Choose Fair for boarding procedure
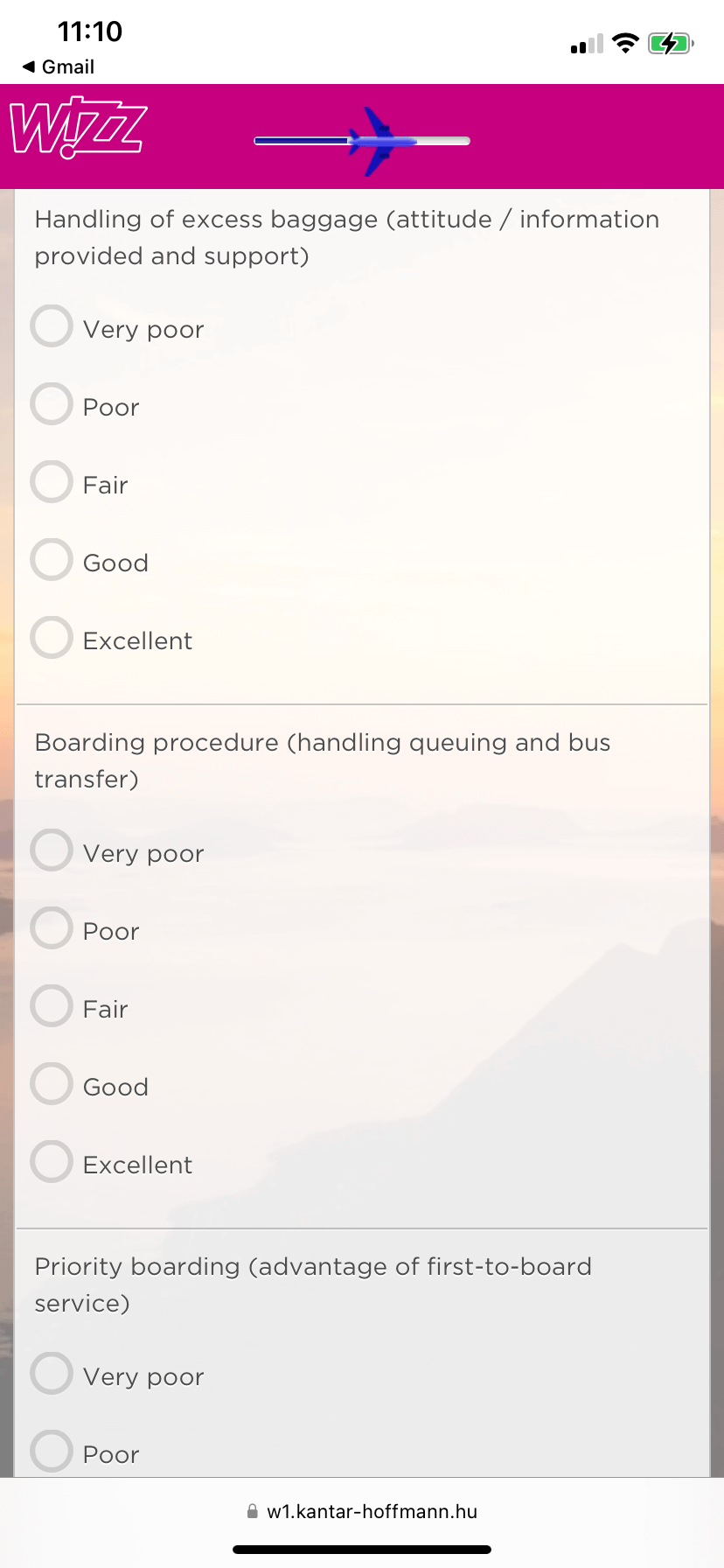Viewport: 724px width, 1568px height. [52, 1006]
